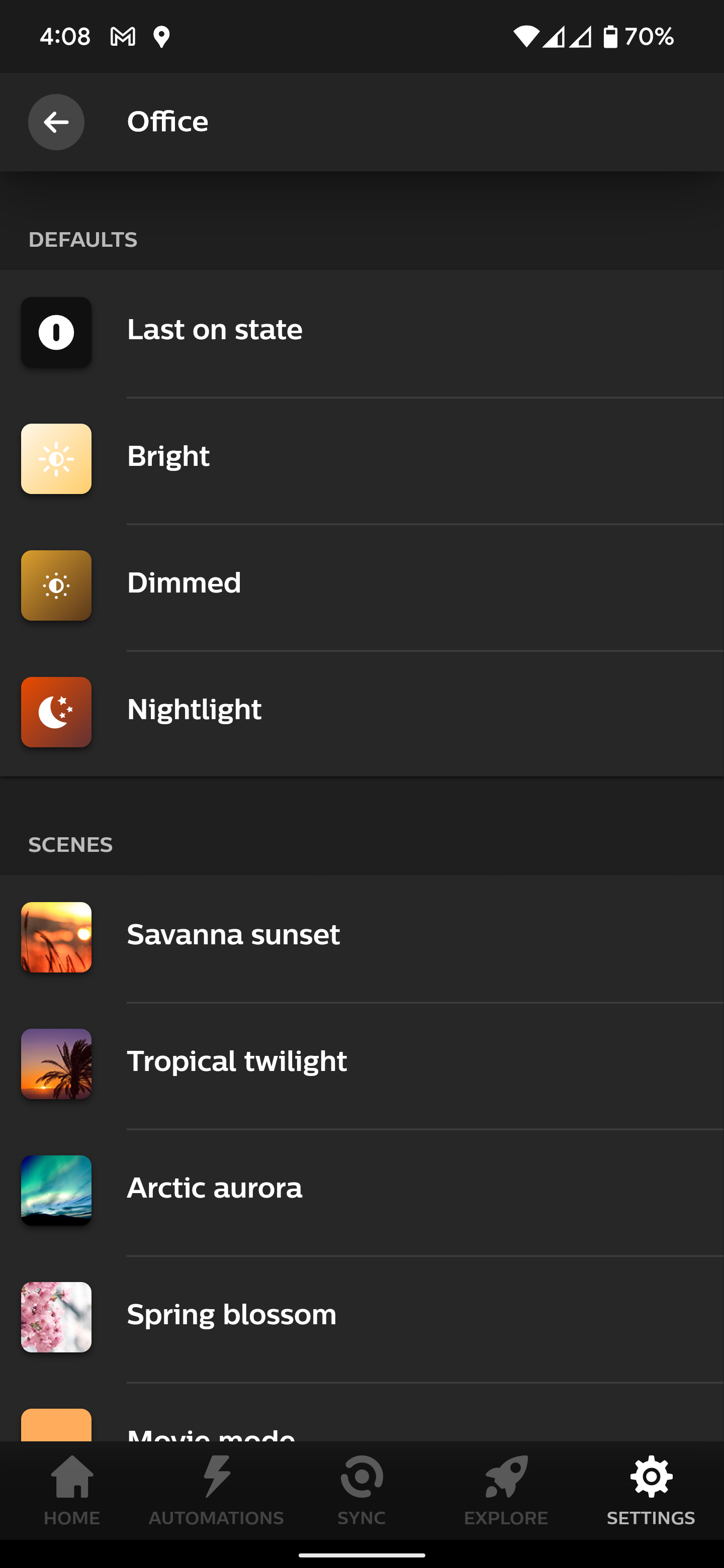The height and width of the screenshot is (1568, 724).
Task: Activate the Arctic aurora scene
Action: 214,1188
